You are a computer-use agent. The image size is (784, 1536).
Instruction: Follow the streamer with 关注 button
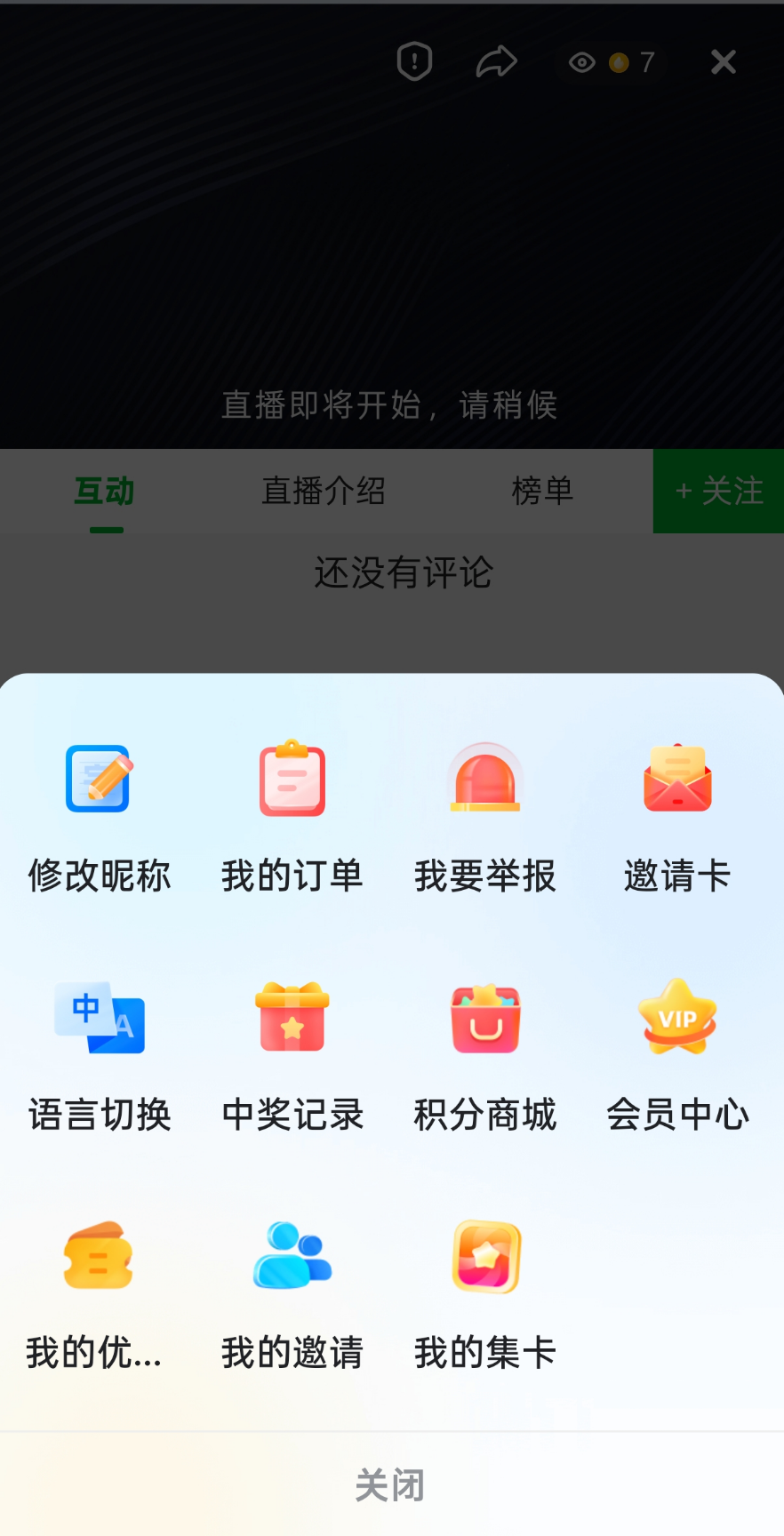coord(718,492)
